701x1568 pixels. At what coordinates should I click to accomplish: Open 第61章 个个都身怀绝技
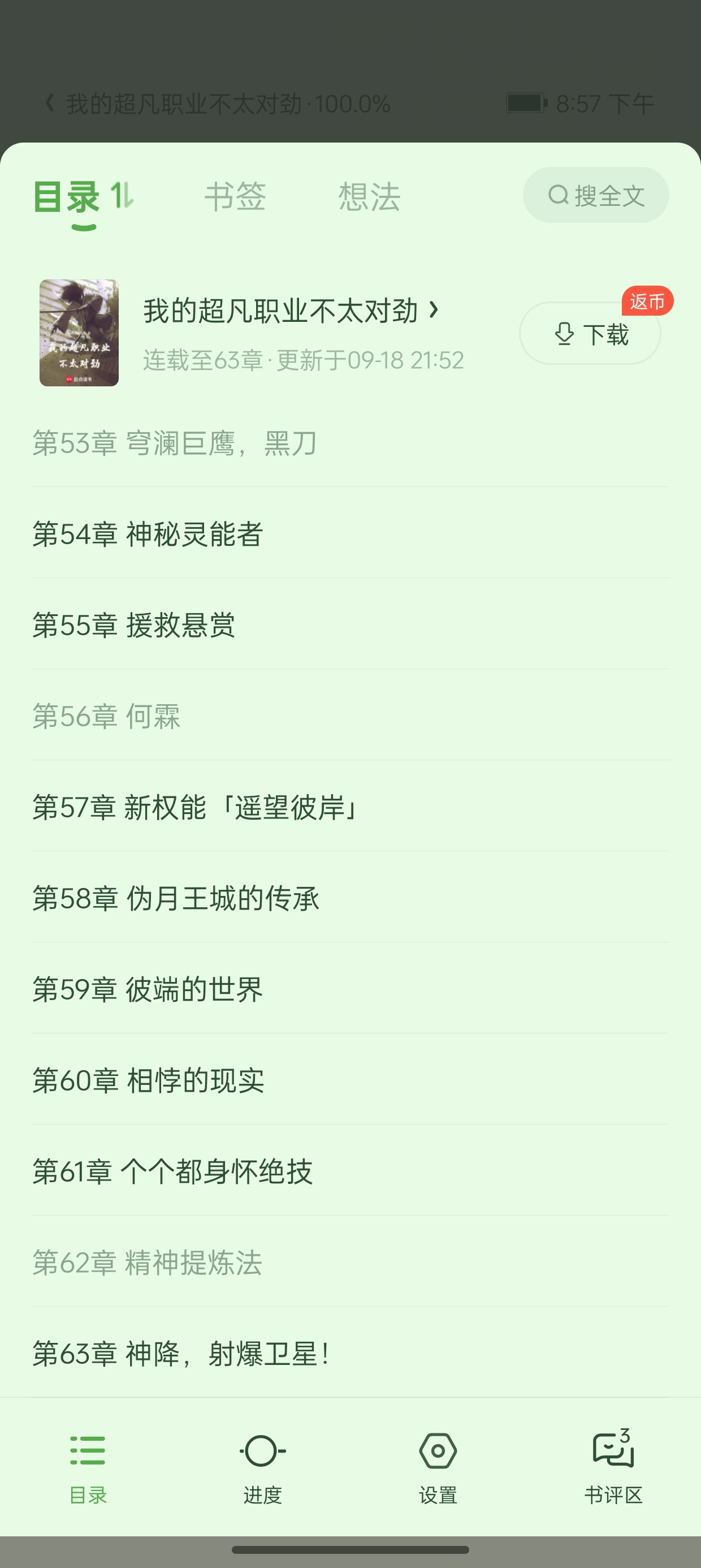click(173, 1171)
